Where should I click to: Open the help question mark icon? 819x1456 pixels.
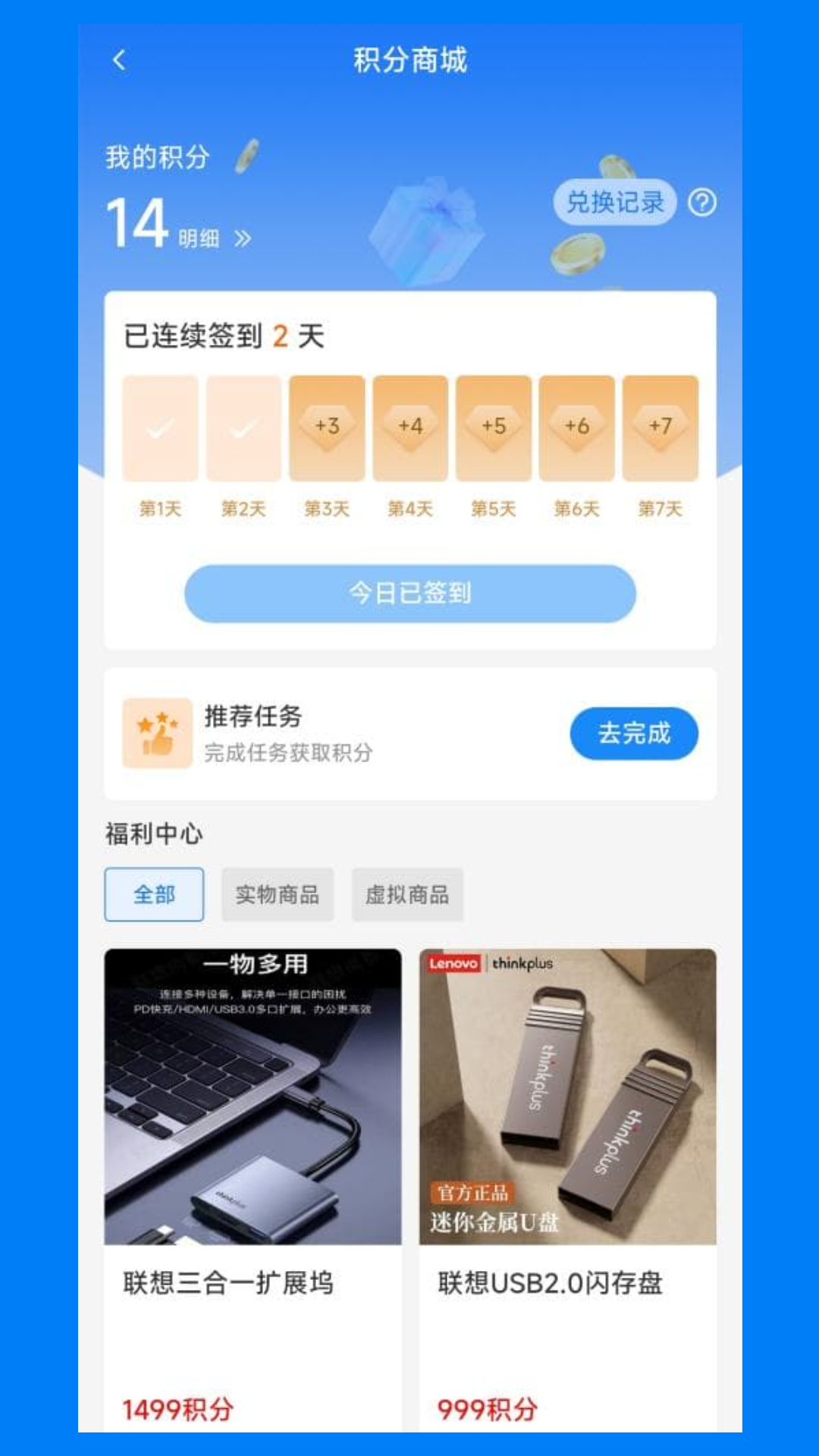(701, 202)
